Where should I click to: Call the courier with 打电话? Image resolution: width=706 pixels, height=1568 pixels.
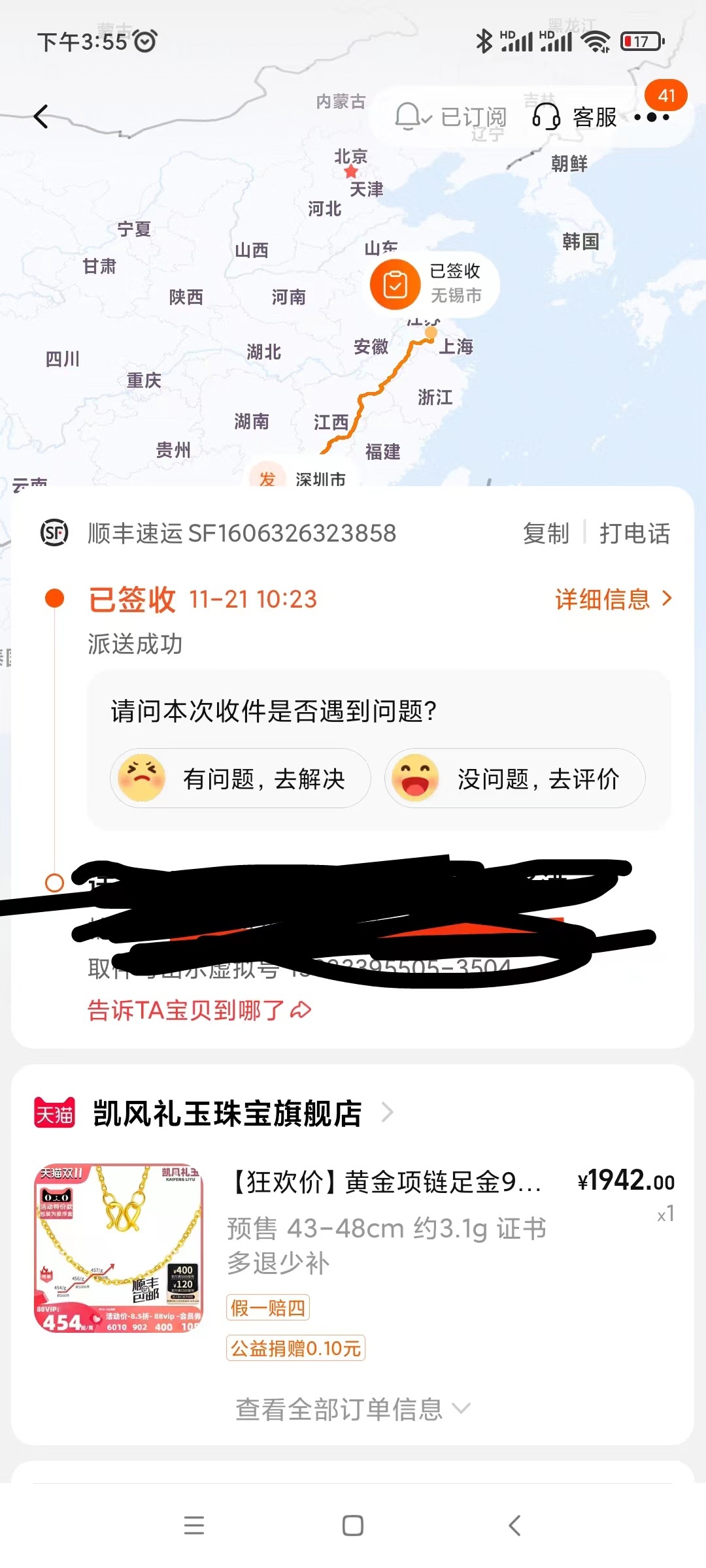pos(634,533)
